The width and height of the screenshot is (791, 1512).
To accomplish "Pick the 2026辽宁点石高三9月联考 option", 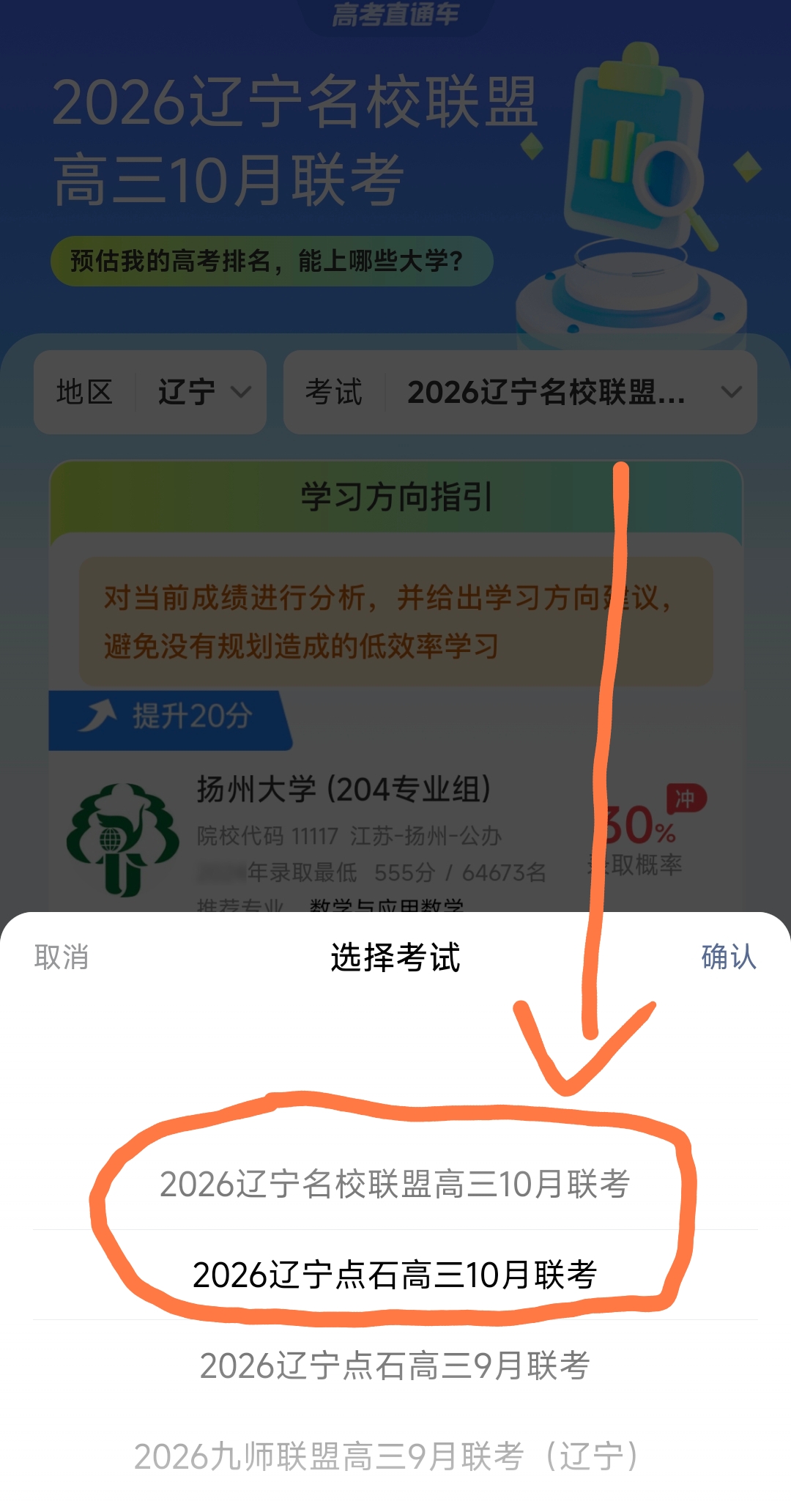I will pyautogui.click(x=395, y=1366).
